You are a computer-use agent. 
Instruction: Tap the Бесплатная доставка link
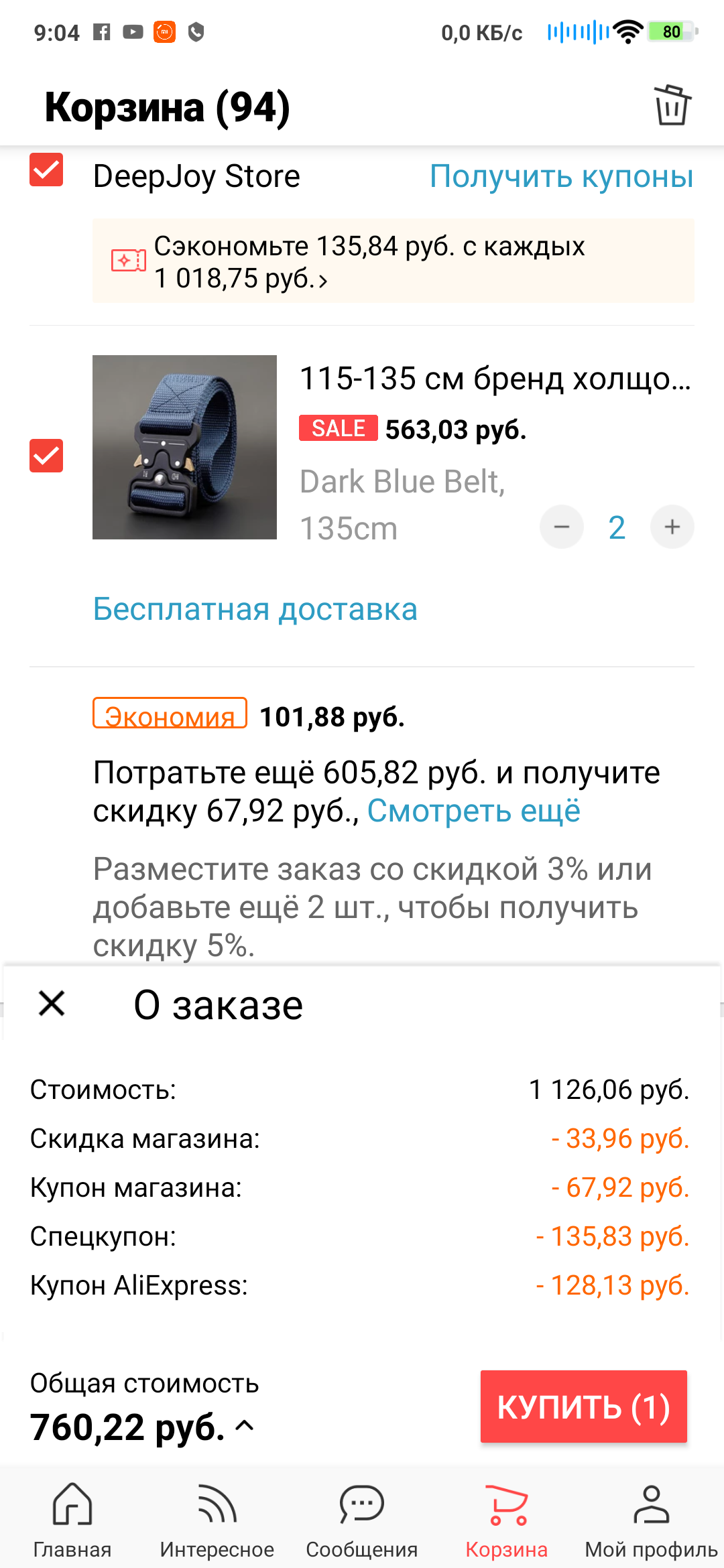click(255, 610)
